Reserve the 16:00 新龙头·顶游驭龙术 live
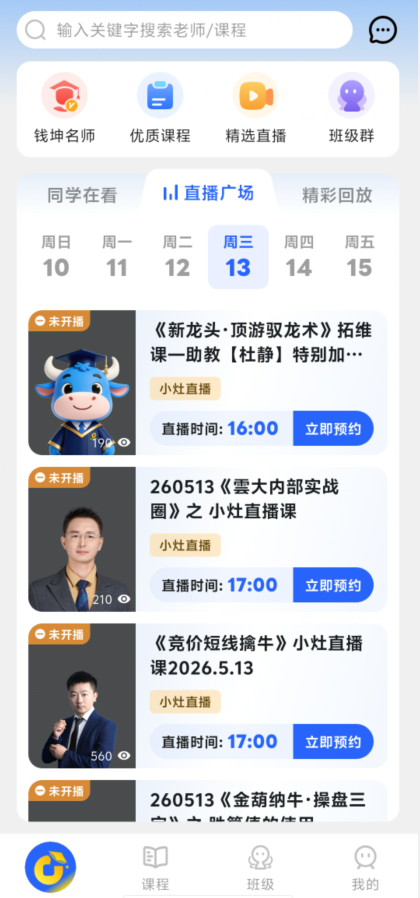The width and height of the screenshot is (420, 898). point(333,428)
